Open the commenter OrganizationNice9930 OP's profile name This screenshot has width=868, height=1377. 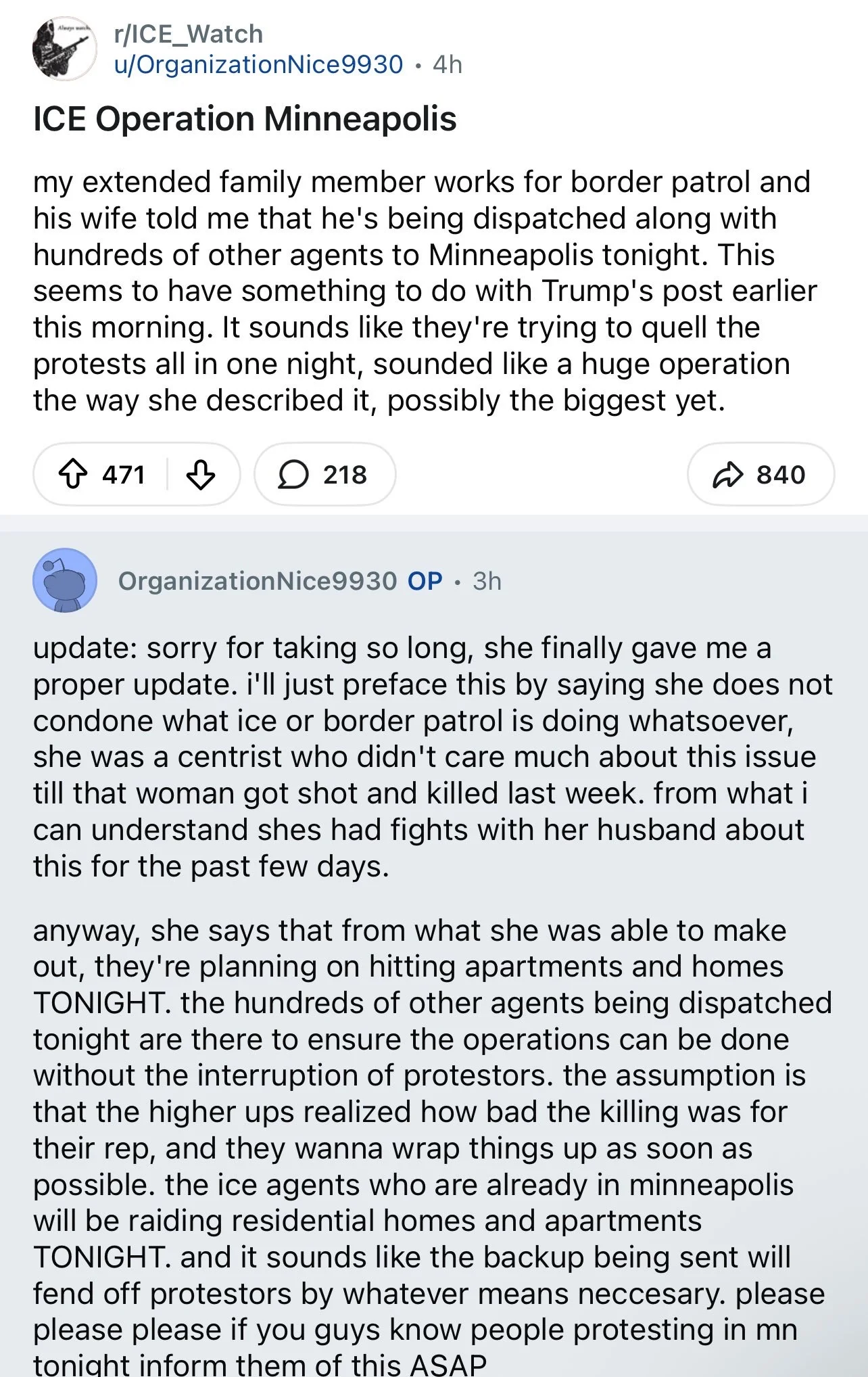point(258,581)
